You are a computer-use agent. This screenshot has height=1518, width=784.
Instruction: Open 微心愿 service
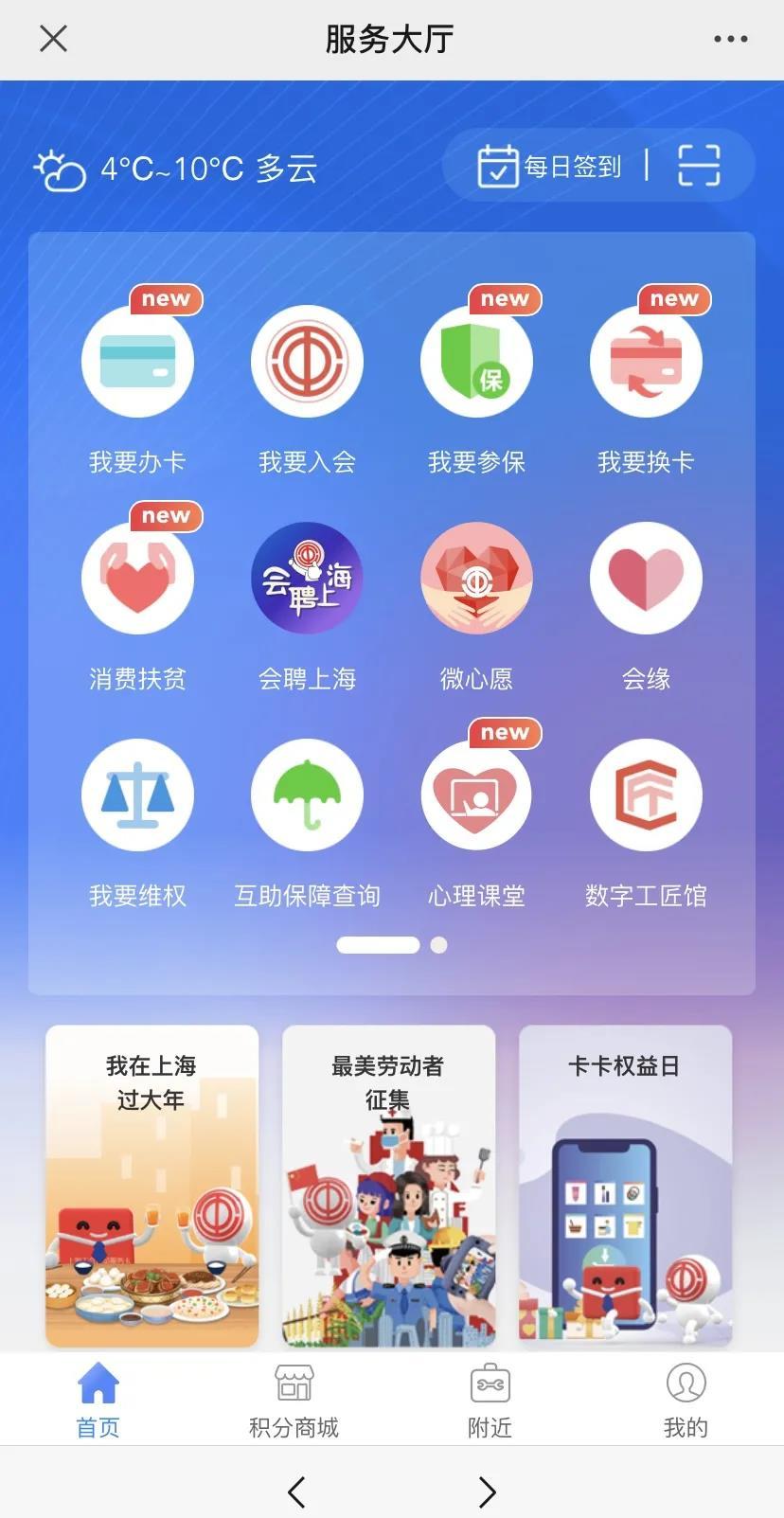click(x=476, y=578)
